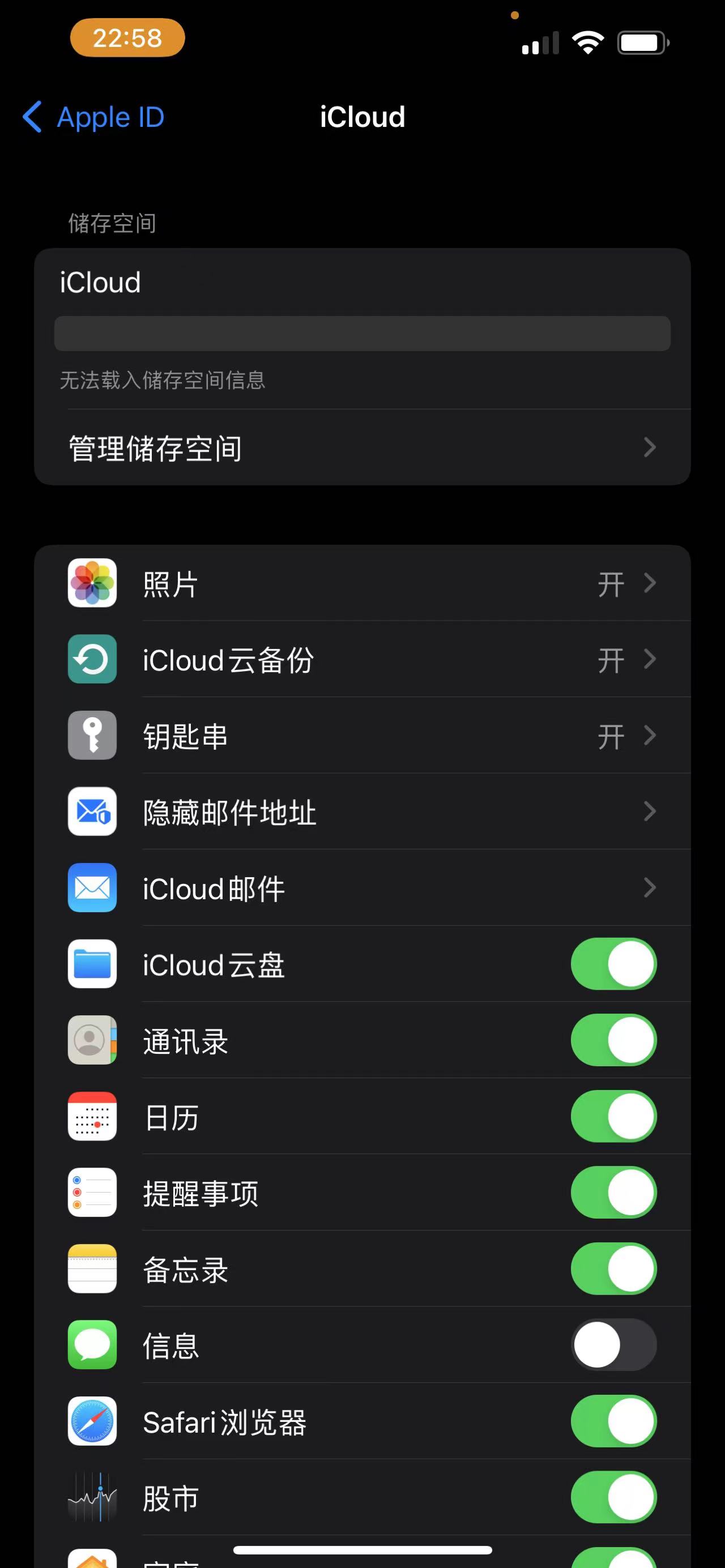Go back to Apple ID

(93, 117)
